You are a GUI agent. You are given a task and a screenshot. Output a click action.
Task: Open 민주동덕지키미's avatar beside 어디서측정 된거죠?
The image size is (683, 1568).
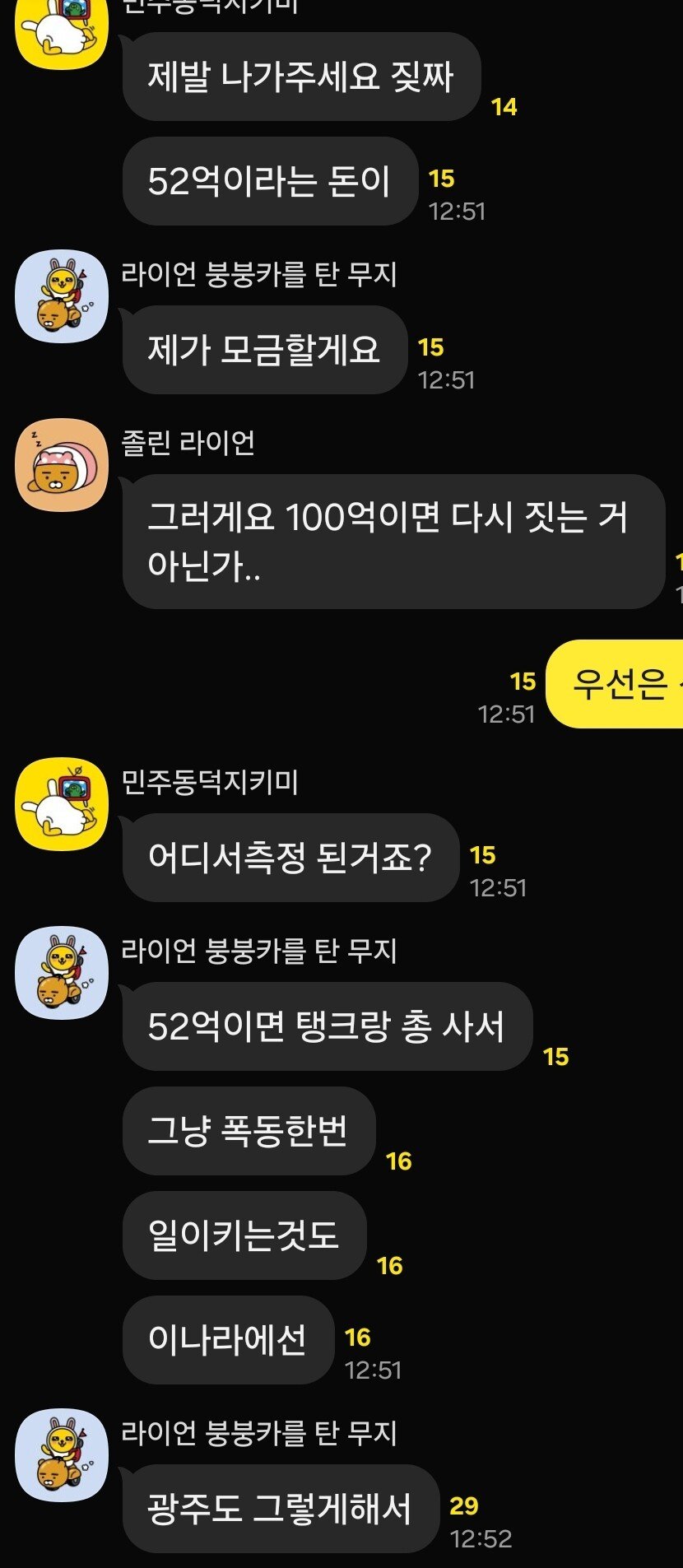tap(62, 803)
